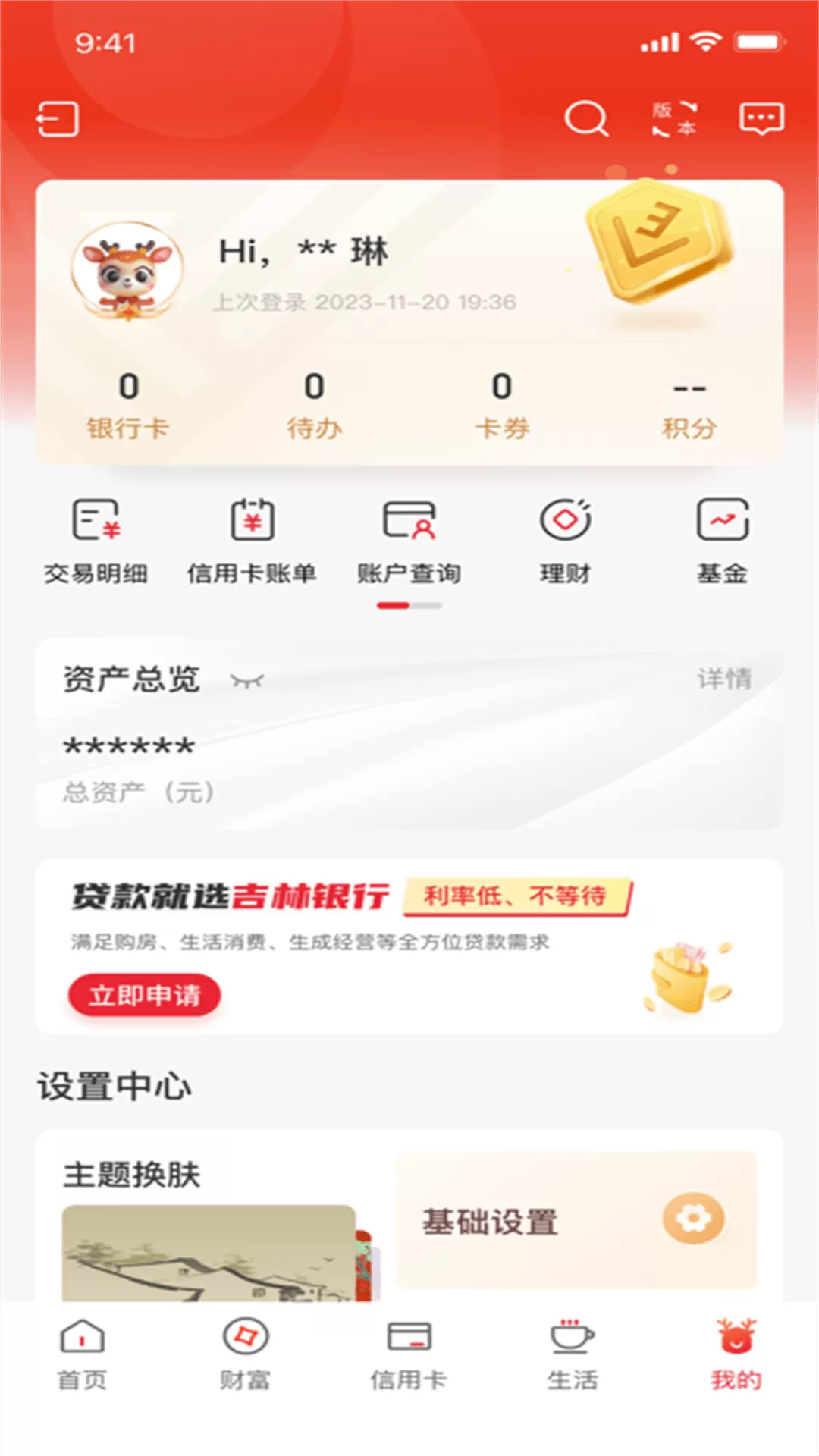Screen dimensions: 819x1456
Task: Open 交易明细 transaction details
Action: (96, 541)
